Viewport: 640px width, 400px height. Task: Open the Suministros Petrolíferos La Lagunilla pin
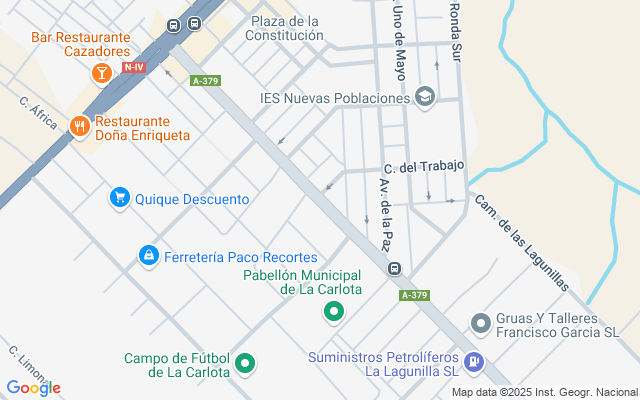coord(475,362)
